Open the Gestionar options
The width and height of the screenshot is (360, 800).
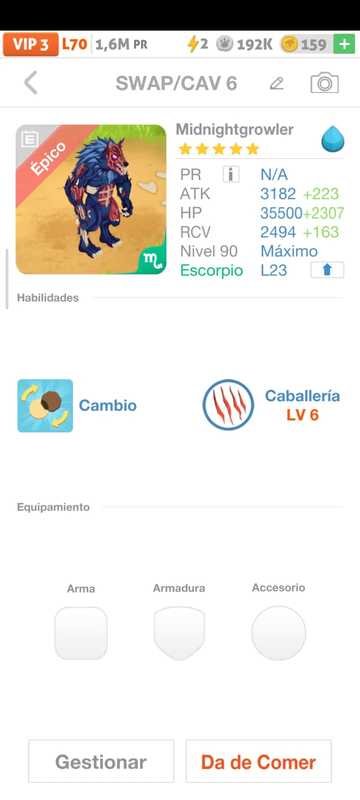tap(101, 762)
